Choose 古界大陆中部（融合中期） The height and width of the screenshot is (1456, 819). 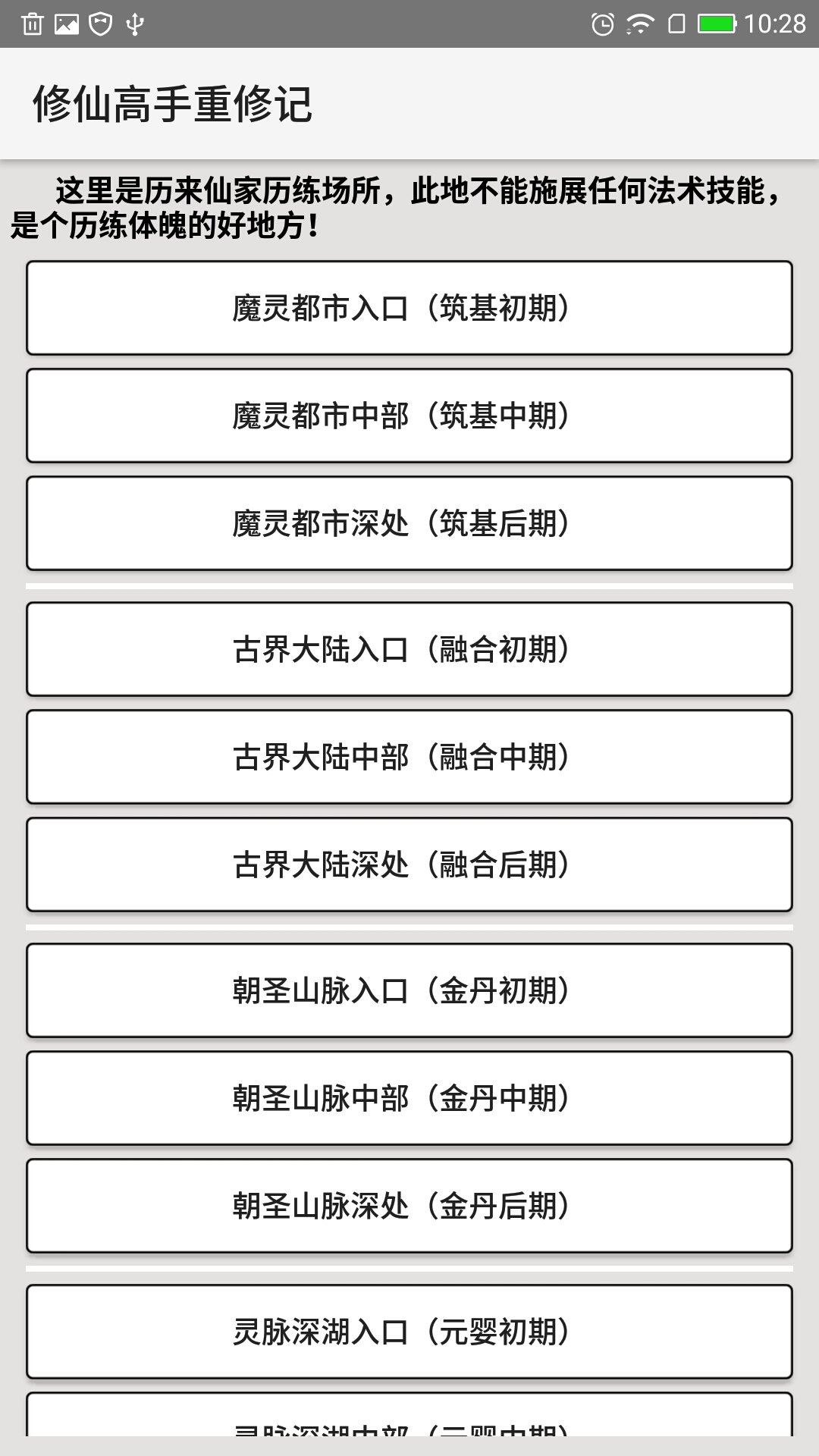pyautogui.click(x=409, y=757)
